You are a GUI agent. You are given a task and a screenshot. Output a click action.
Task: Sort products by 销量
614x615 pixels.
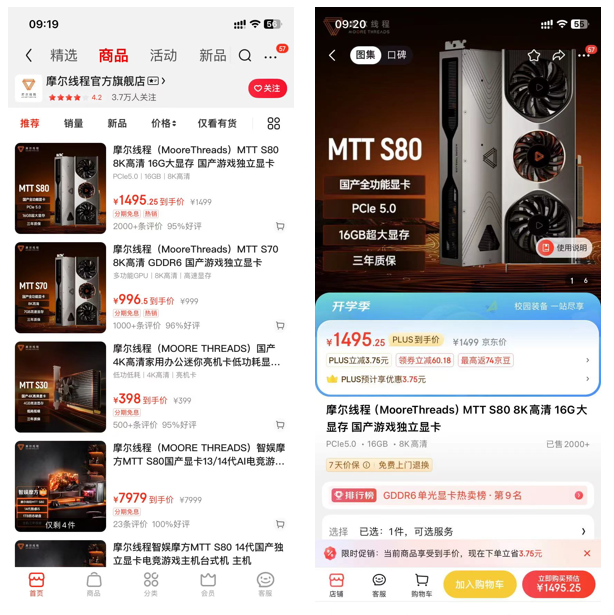(x=74, y=123)
